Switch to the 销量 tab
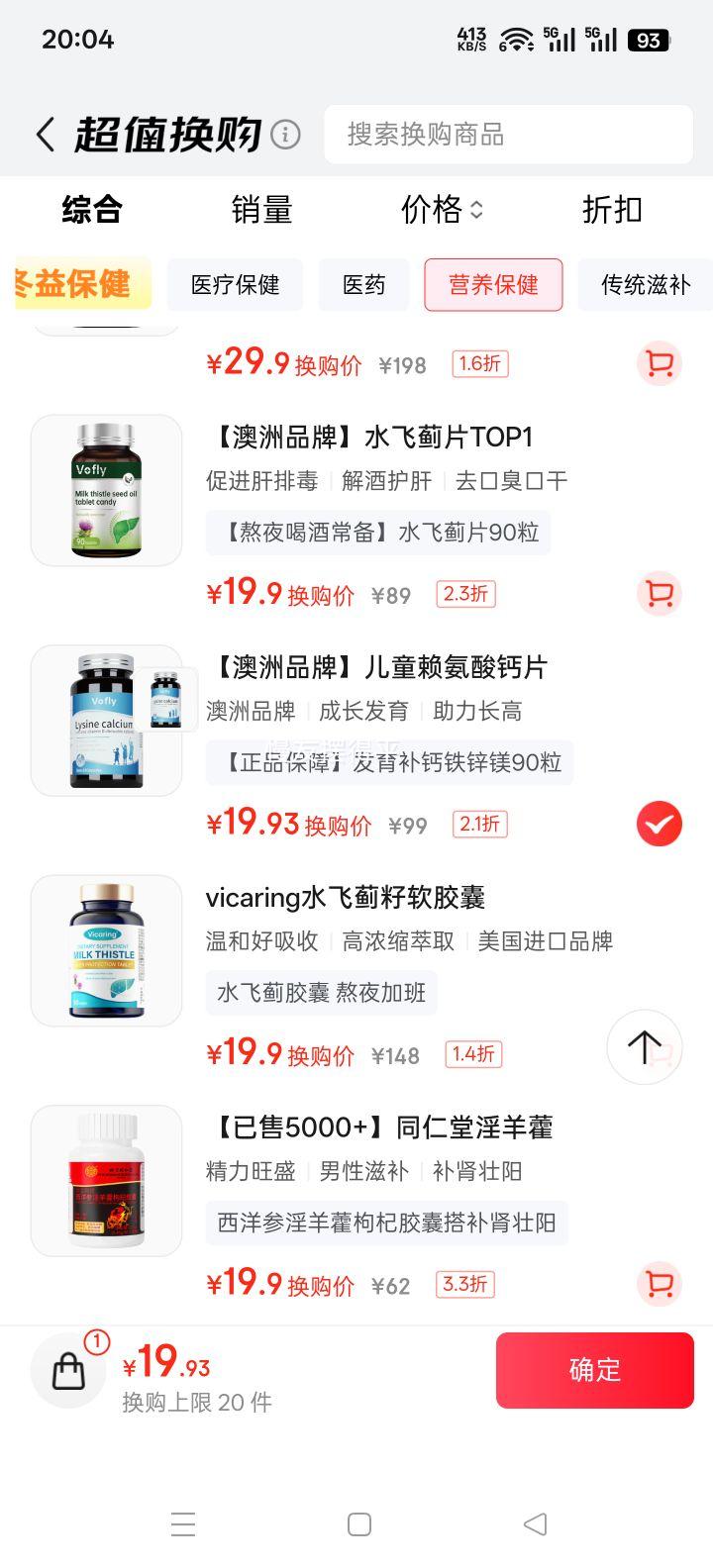 coord(260,210)
